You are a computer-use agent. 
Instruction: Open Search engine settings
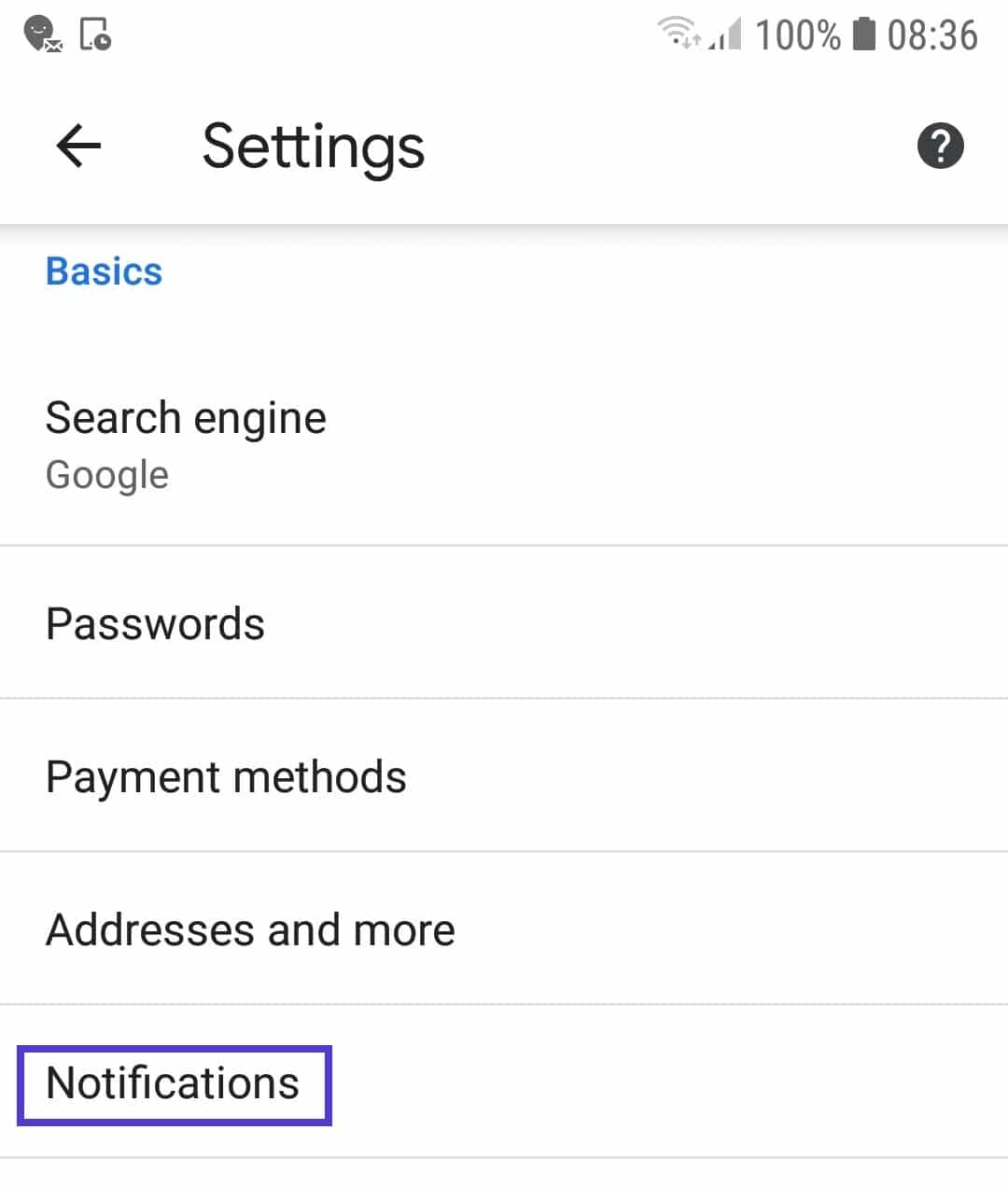186,418
